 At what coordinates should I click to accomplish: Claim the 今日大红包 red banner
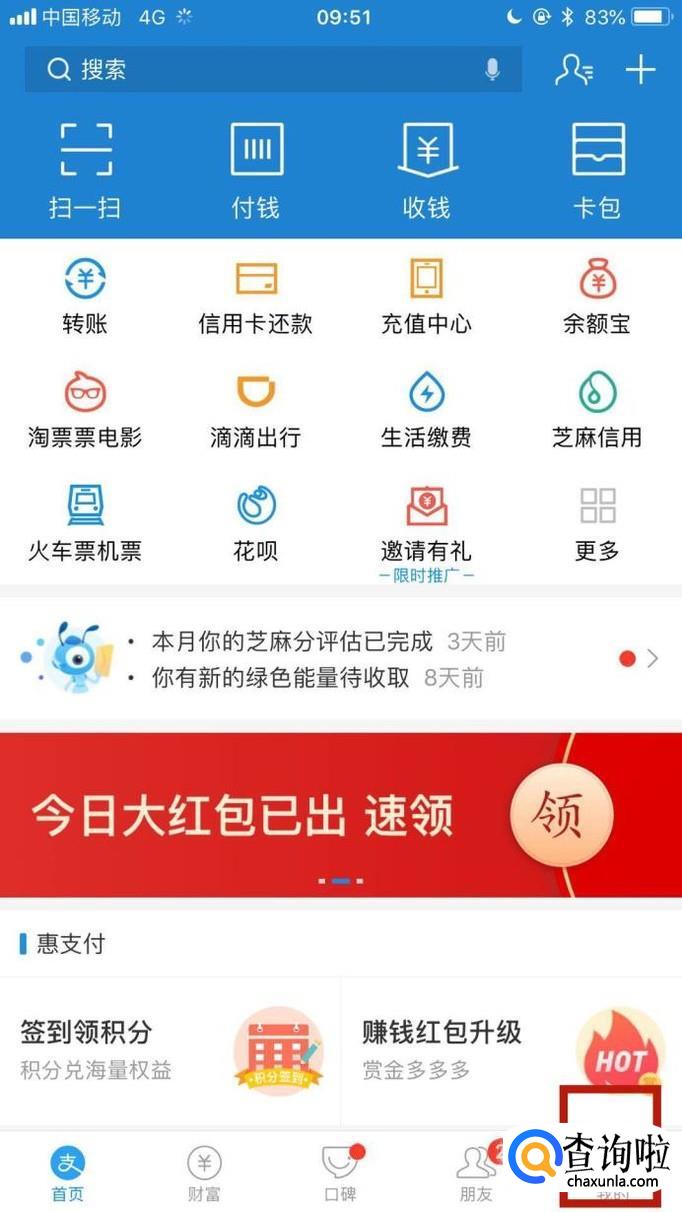(x=340, y=815)
